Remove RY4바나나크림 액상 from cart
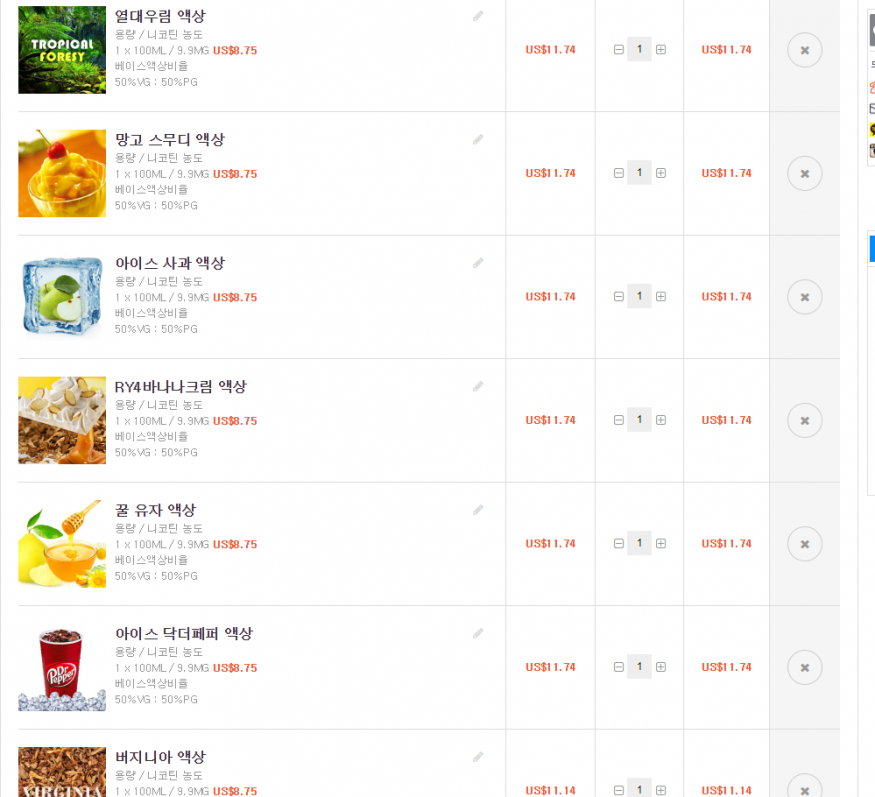The image size is (875, 797). click(804, 420)
